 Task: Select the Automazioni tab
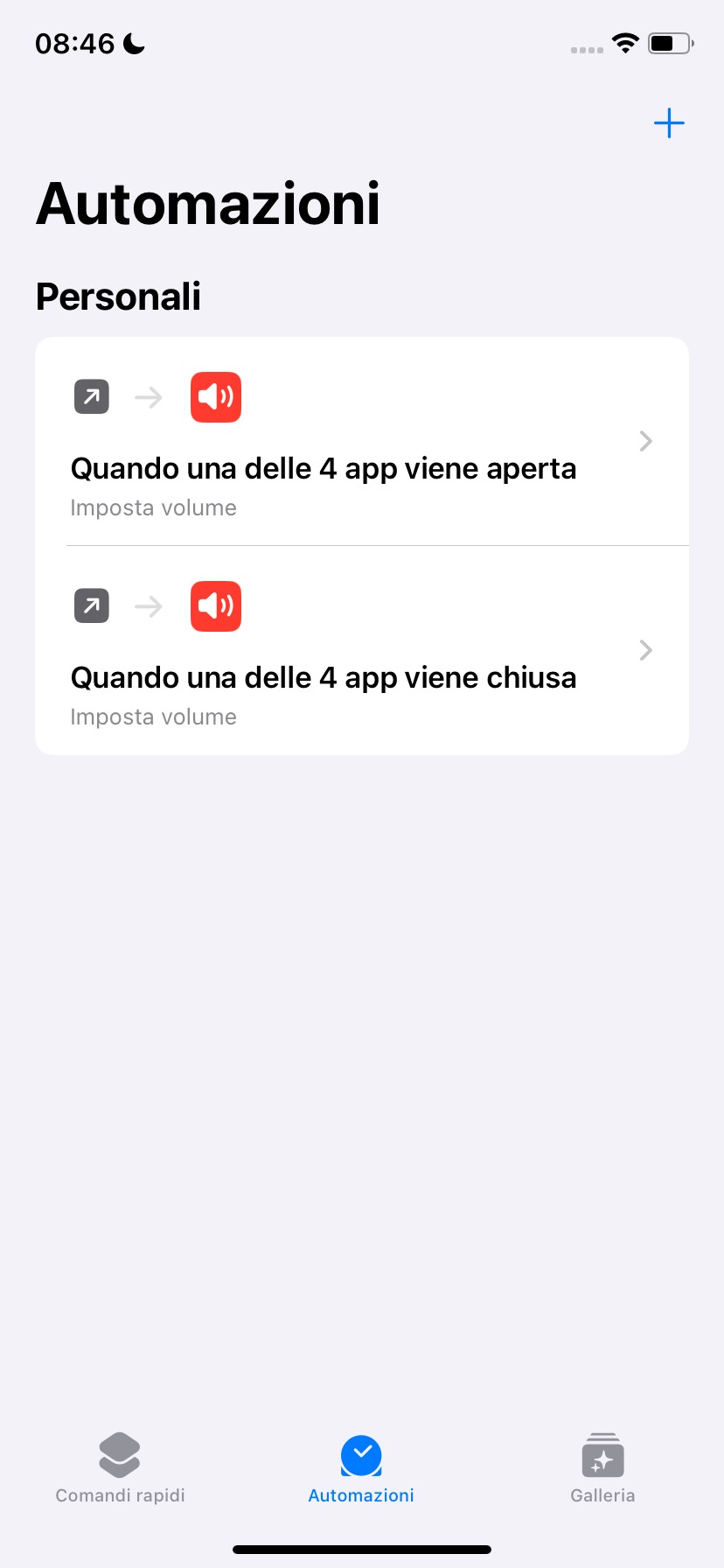(361, 1468)
